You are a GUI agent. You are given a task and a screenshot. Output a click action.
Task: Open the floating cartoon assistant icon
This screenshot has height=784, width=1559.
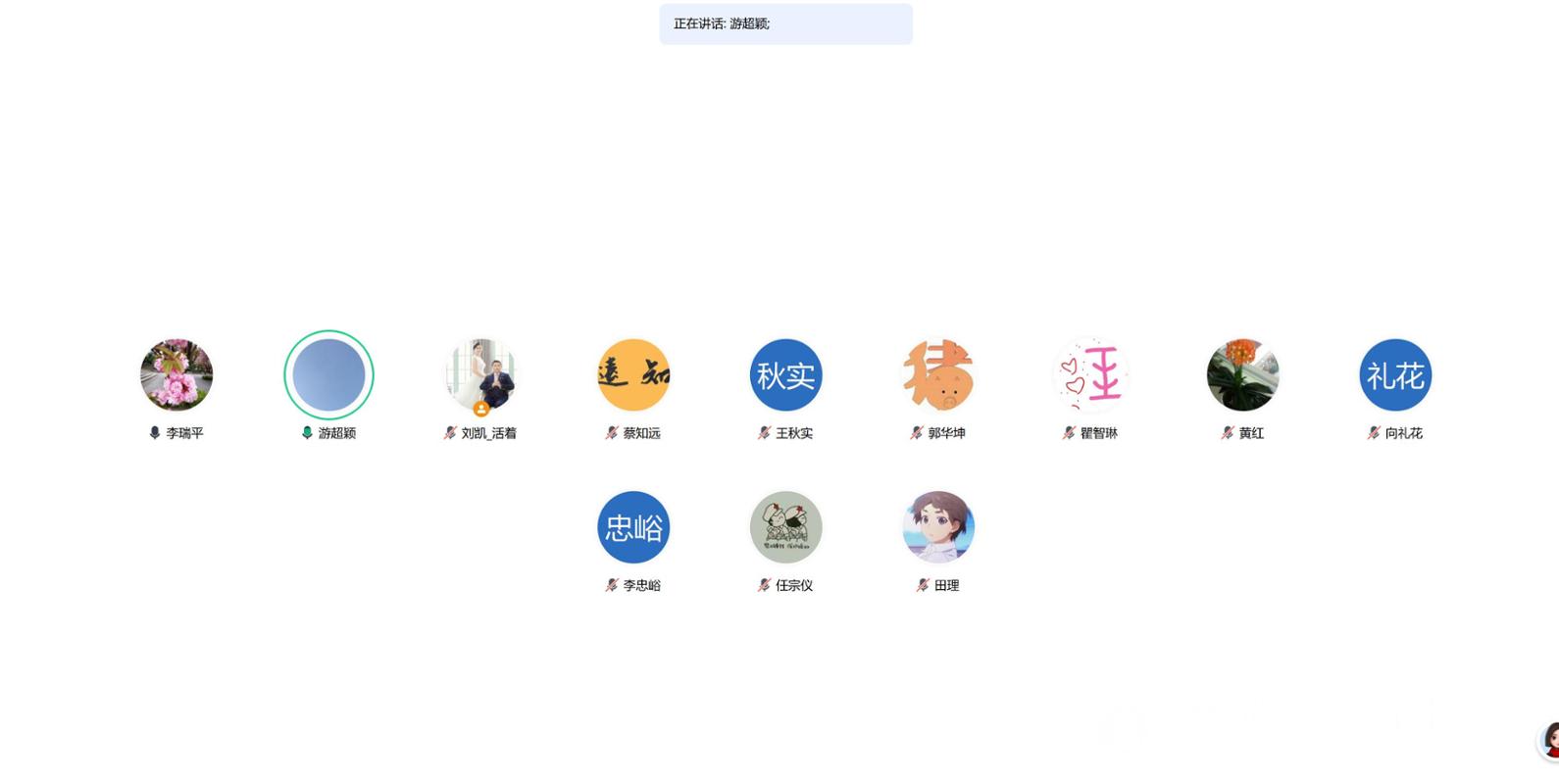tap(1549, 741)
